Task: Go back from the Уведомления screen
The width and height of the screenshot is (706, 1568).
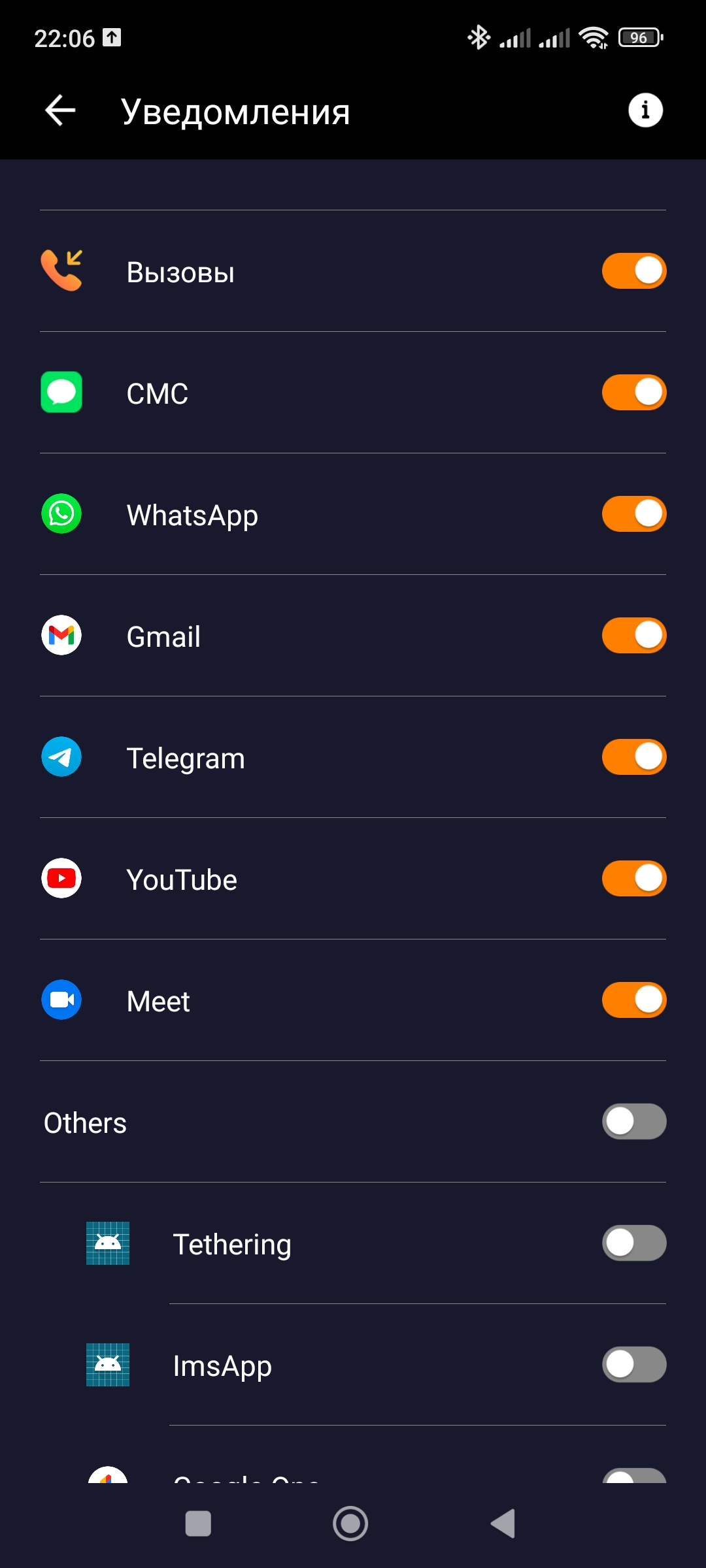Action: tap(60, 110)
